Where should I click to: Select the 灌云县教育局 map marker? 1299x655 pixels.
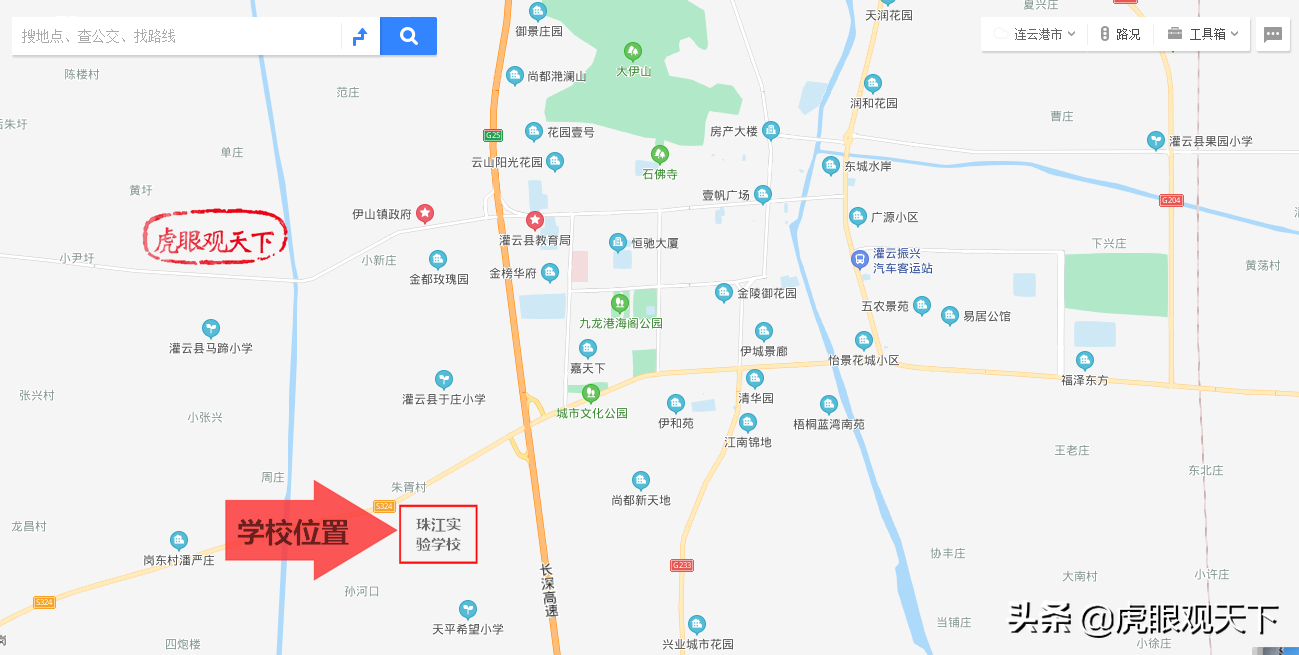[x=535, y=220]
